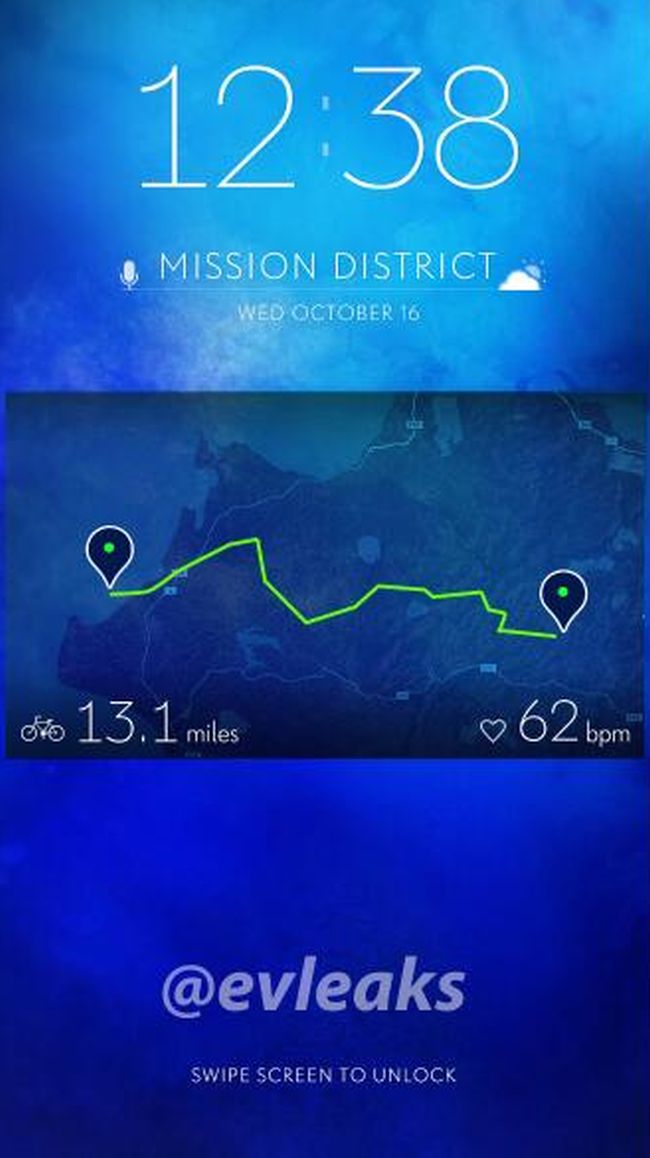Viewport: 650px width, 1158px height.
Task: Open the cycling route map card
Action: tap(325, 574)
